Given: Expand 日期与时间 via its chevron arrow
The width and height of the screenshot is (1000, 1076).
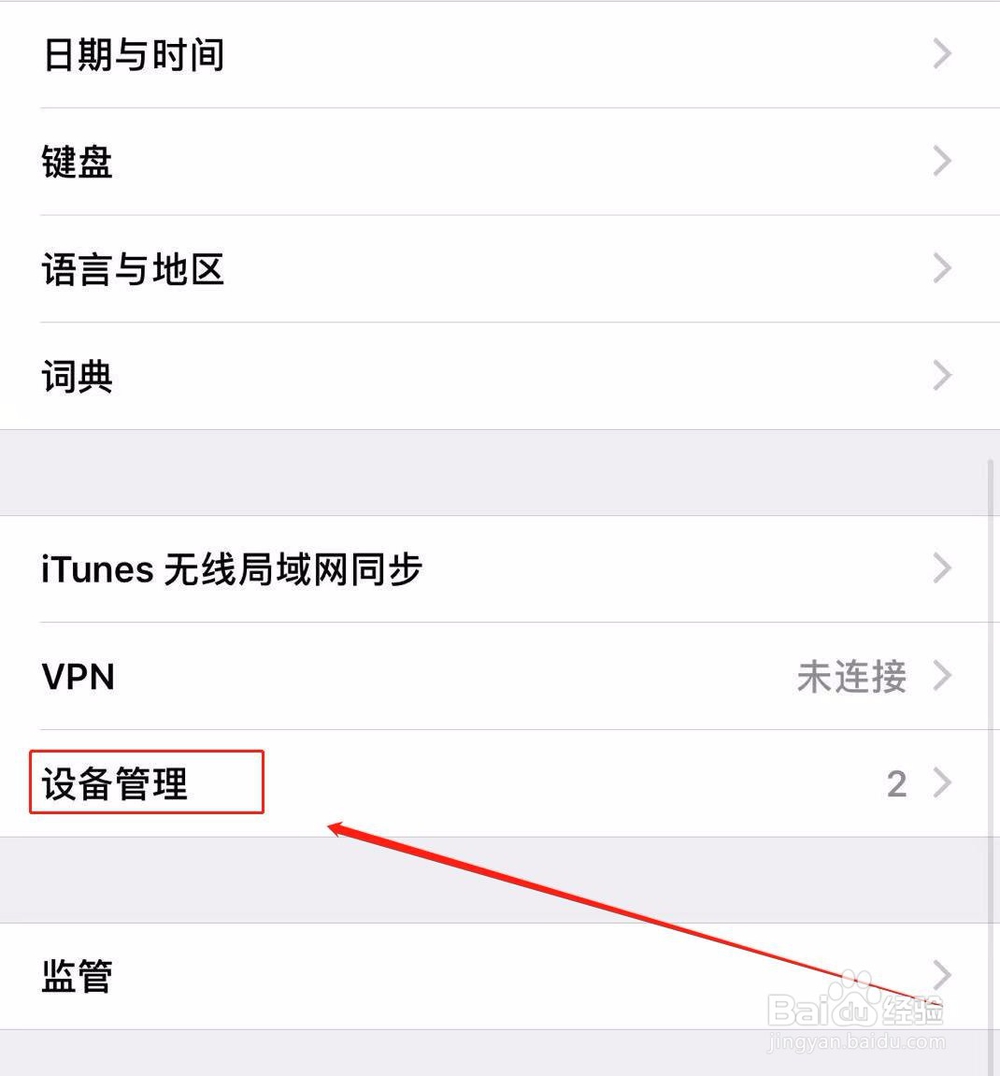Looking at the screenshot, I should pos(941,54).
